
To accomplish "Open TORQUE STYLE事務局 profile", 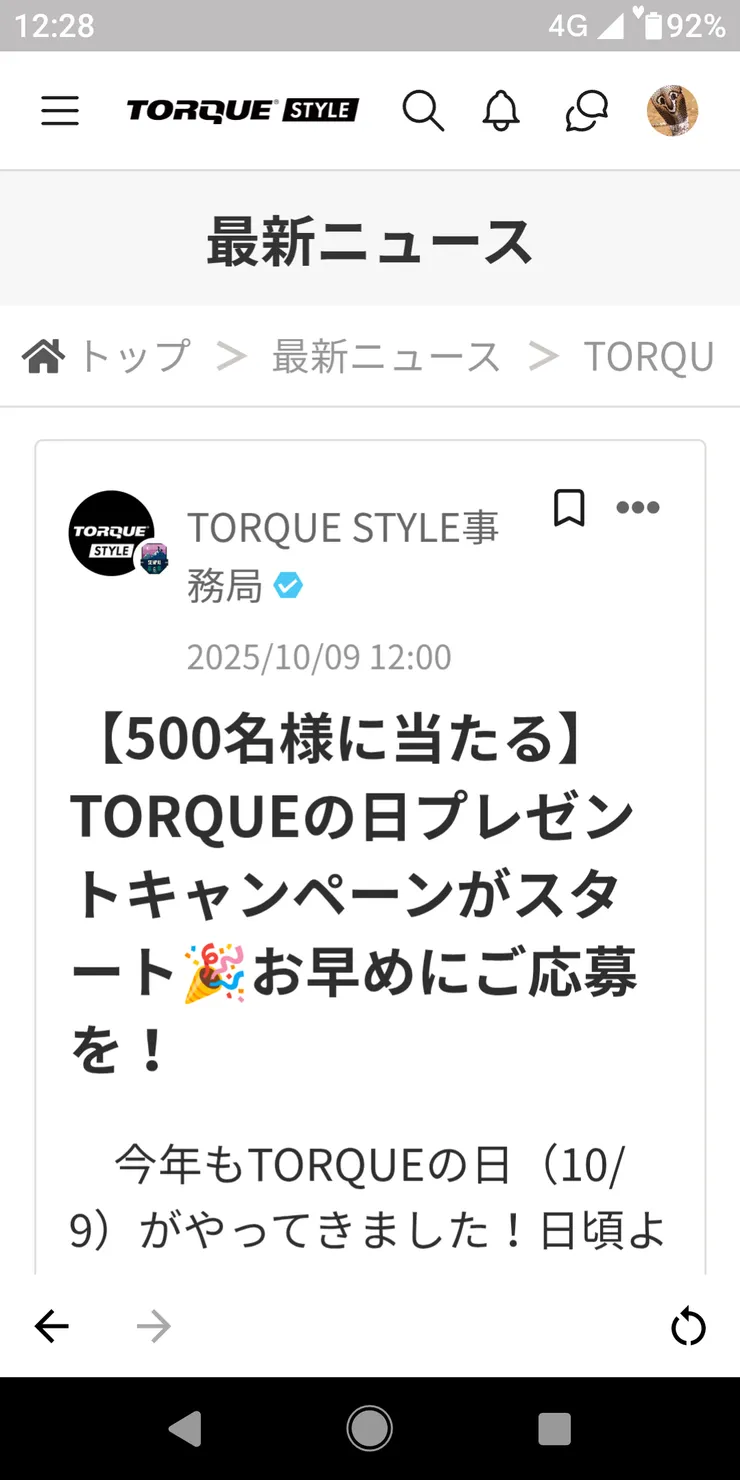I will tap(342, 528).
